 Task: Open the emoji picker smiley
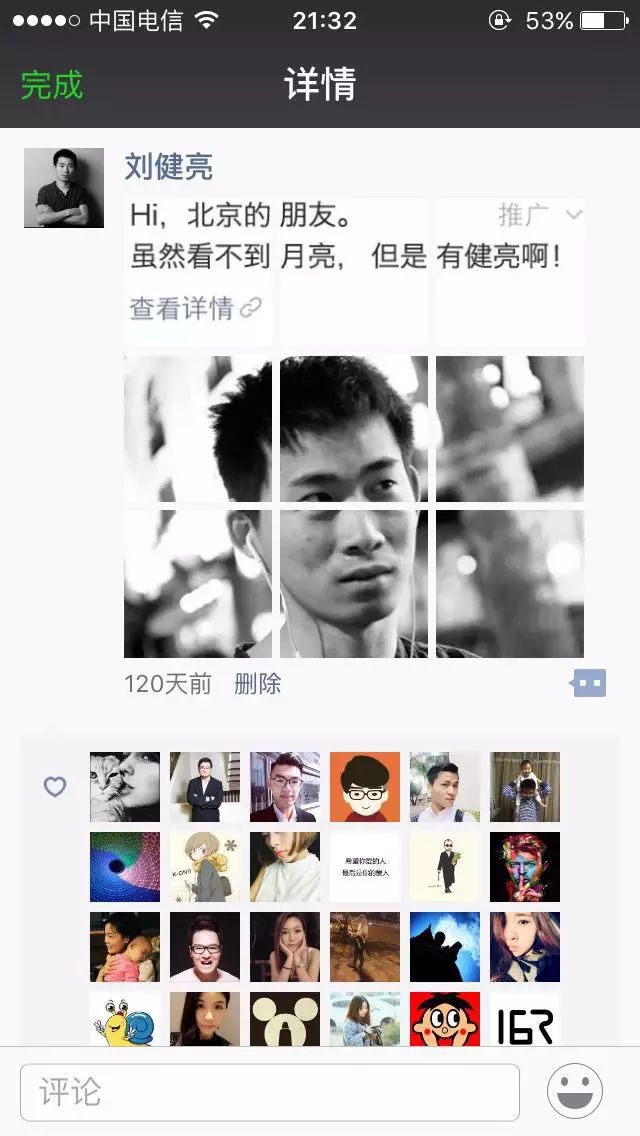coord(575,1091)
